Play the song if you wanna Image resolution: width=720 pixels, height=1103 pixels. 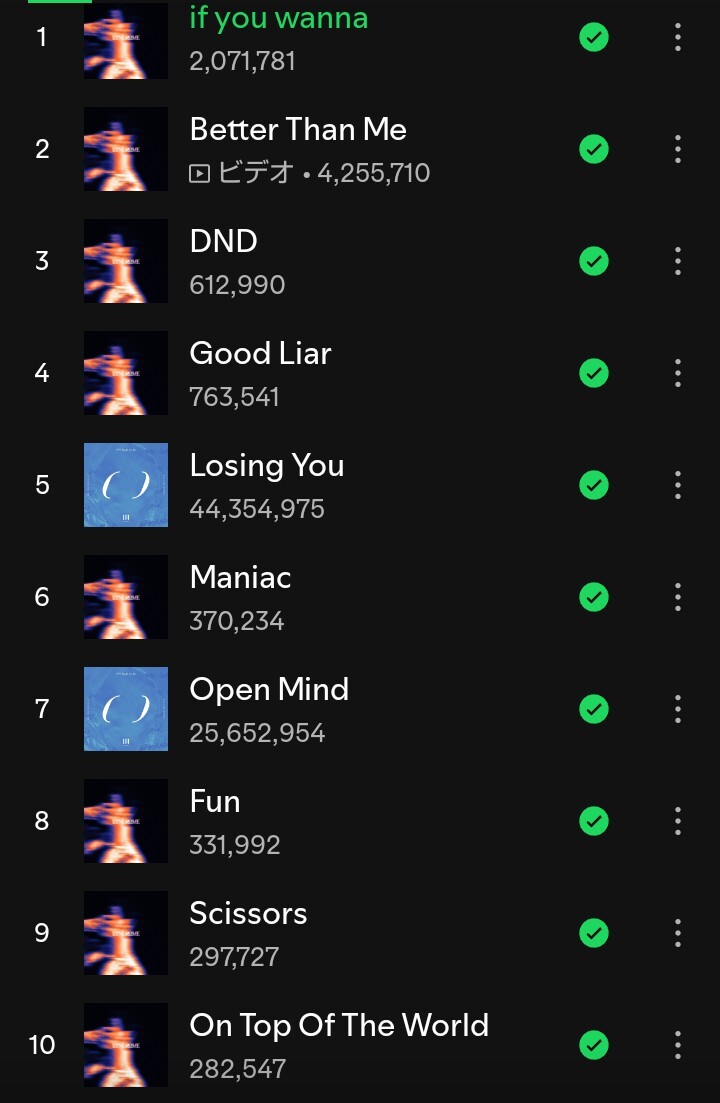pos(278,20)
